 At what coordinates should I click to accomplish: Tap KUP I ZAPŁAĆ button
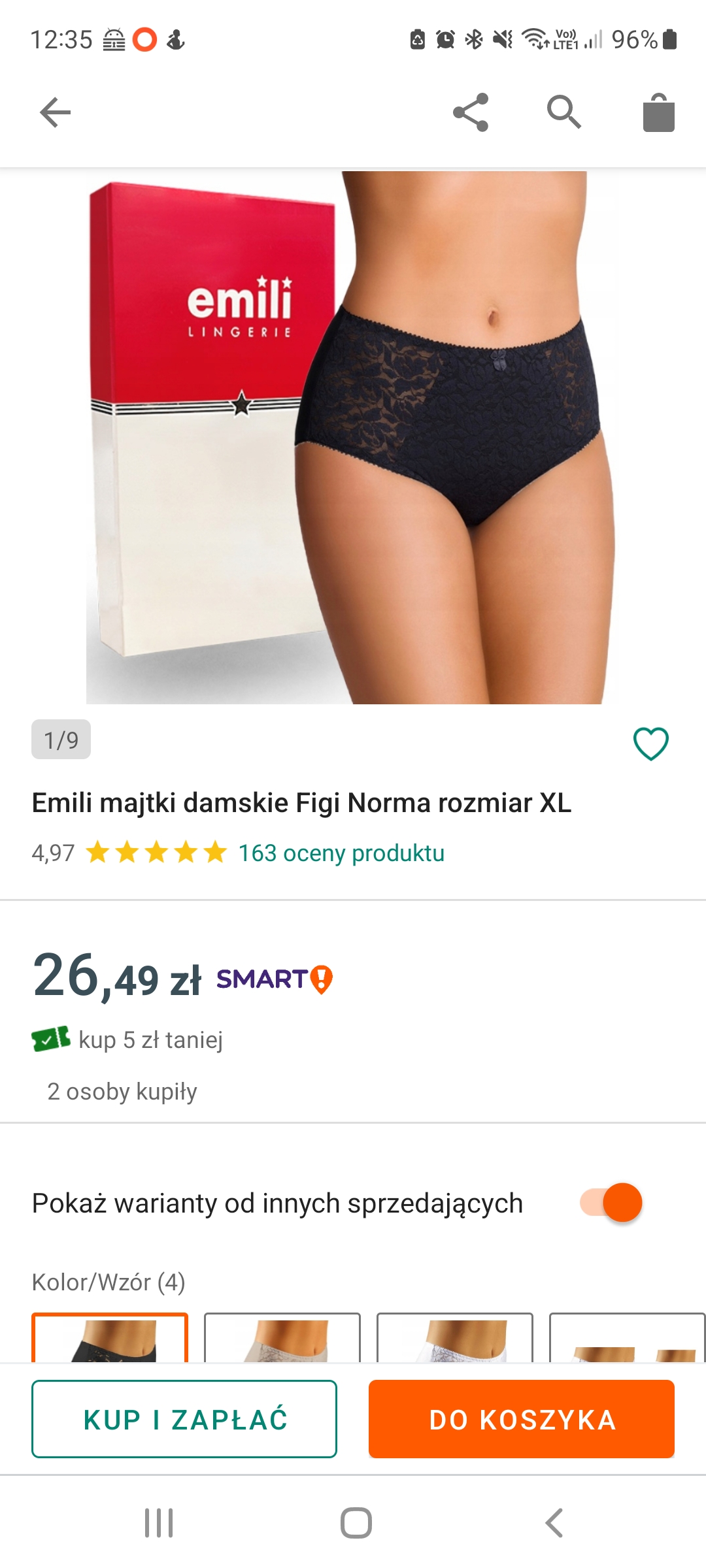pyautogui.click(x=184, y=1419)
